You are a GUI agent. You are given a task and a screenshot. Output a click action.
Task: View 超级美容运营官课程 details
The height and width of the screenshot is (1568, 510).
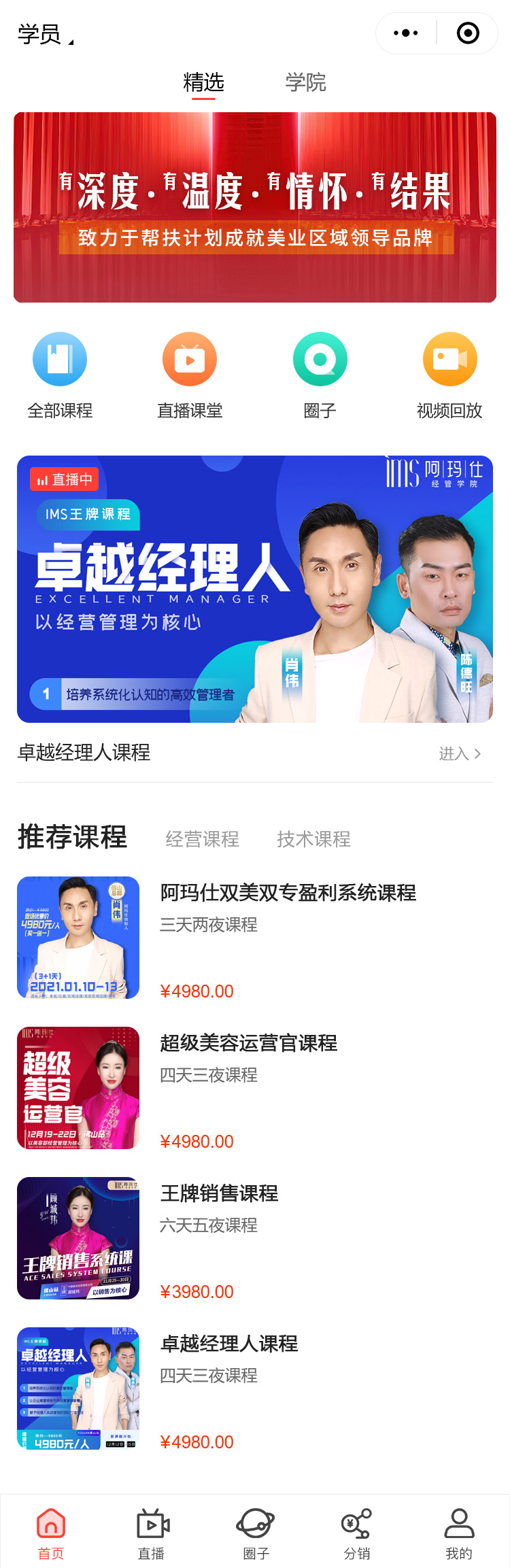pos(248,1043)
